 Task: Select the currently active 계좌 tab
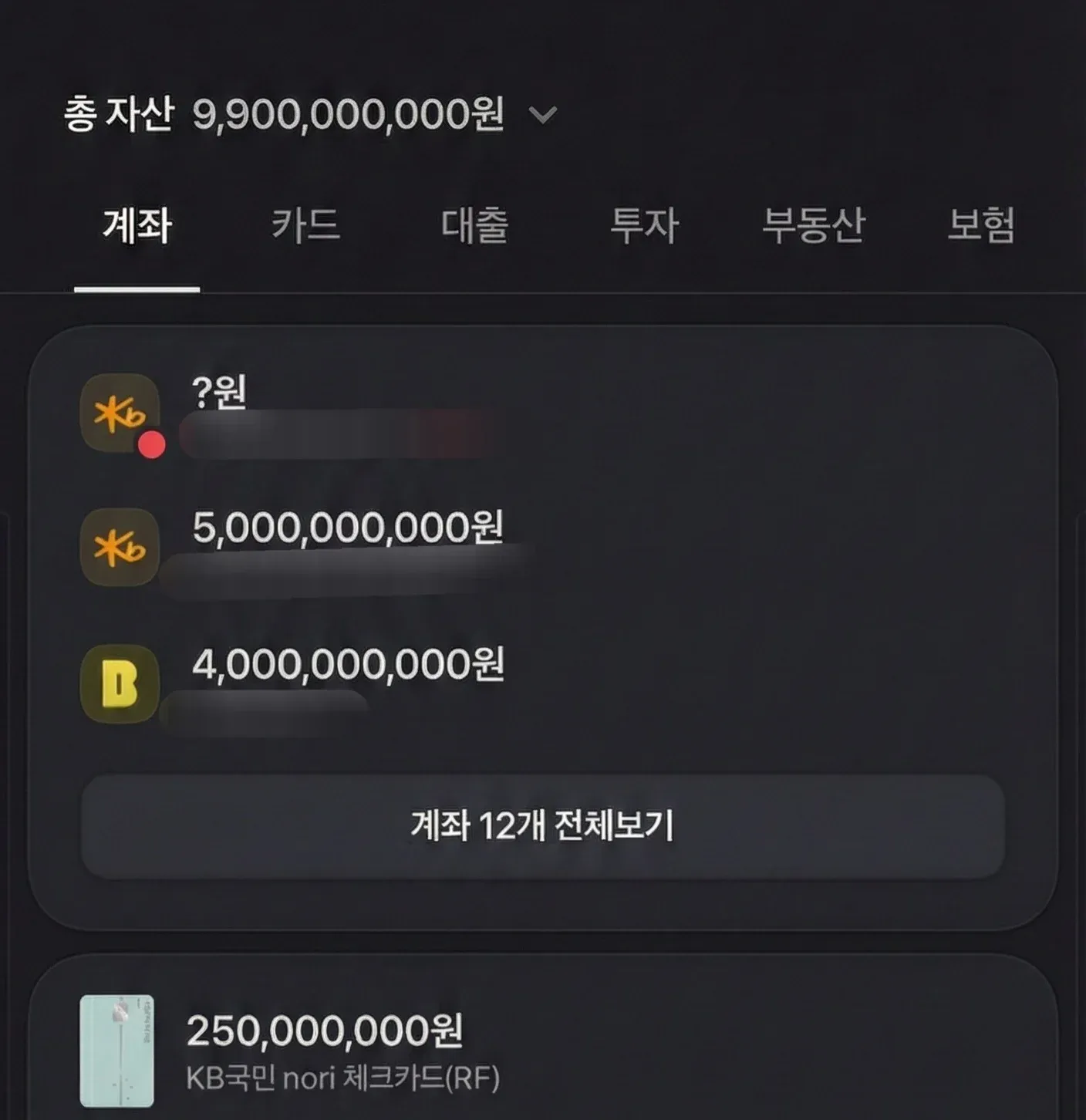pos(137,226)
